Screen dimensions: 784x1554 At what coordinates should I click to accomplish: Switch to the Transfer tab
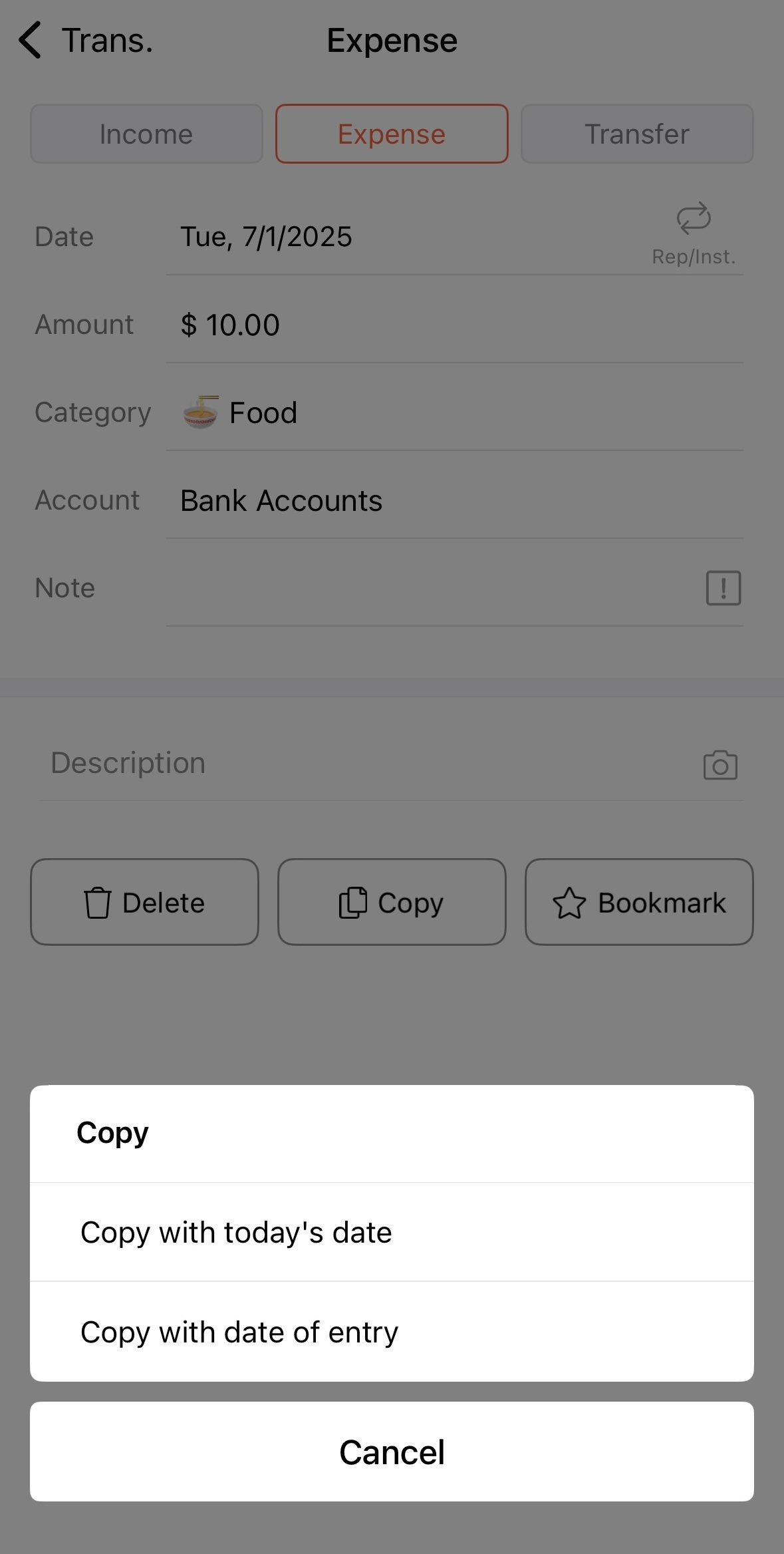click(x=636, y=134)
